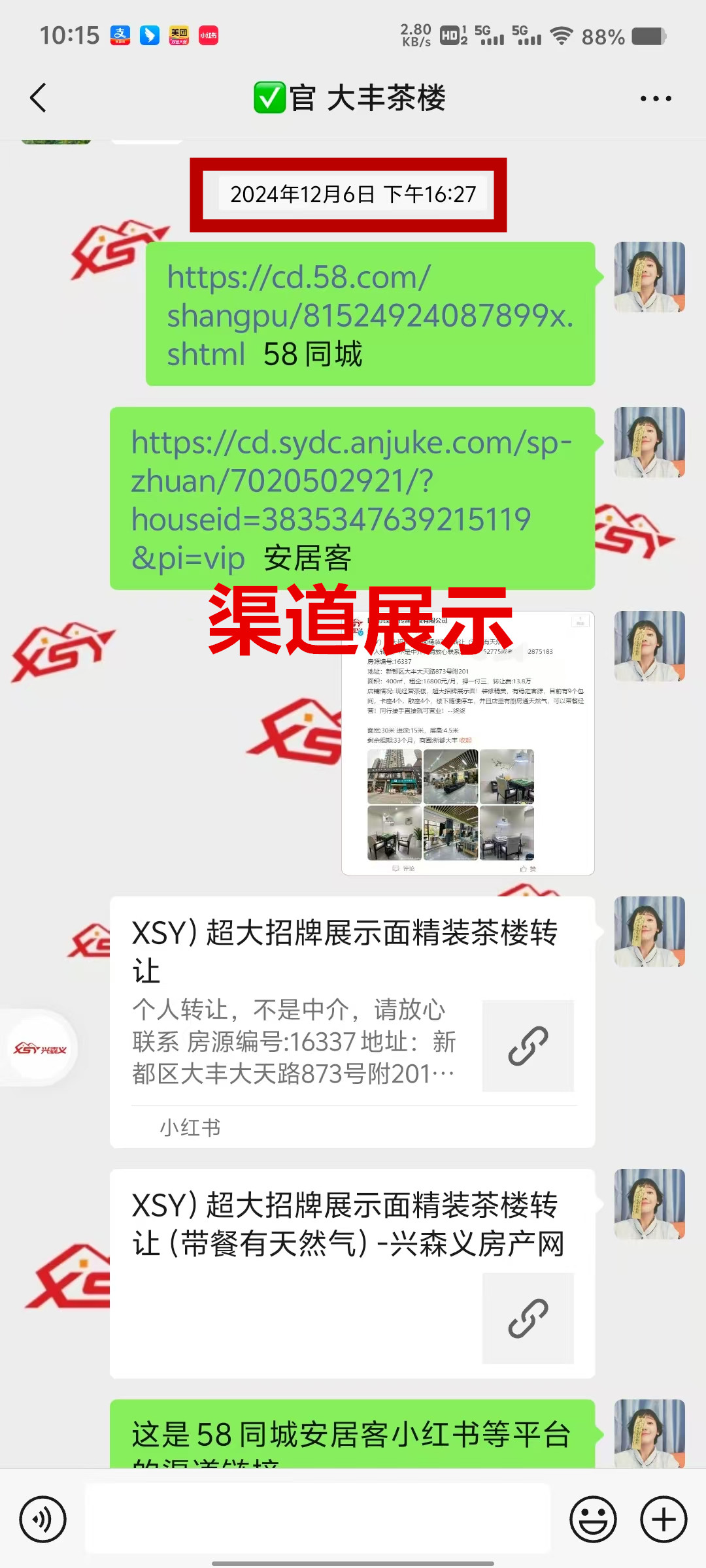Go back from the 大丰茶楼 chat
Screen dimensions: 706x1568
click(38, 98)
